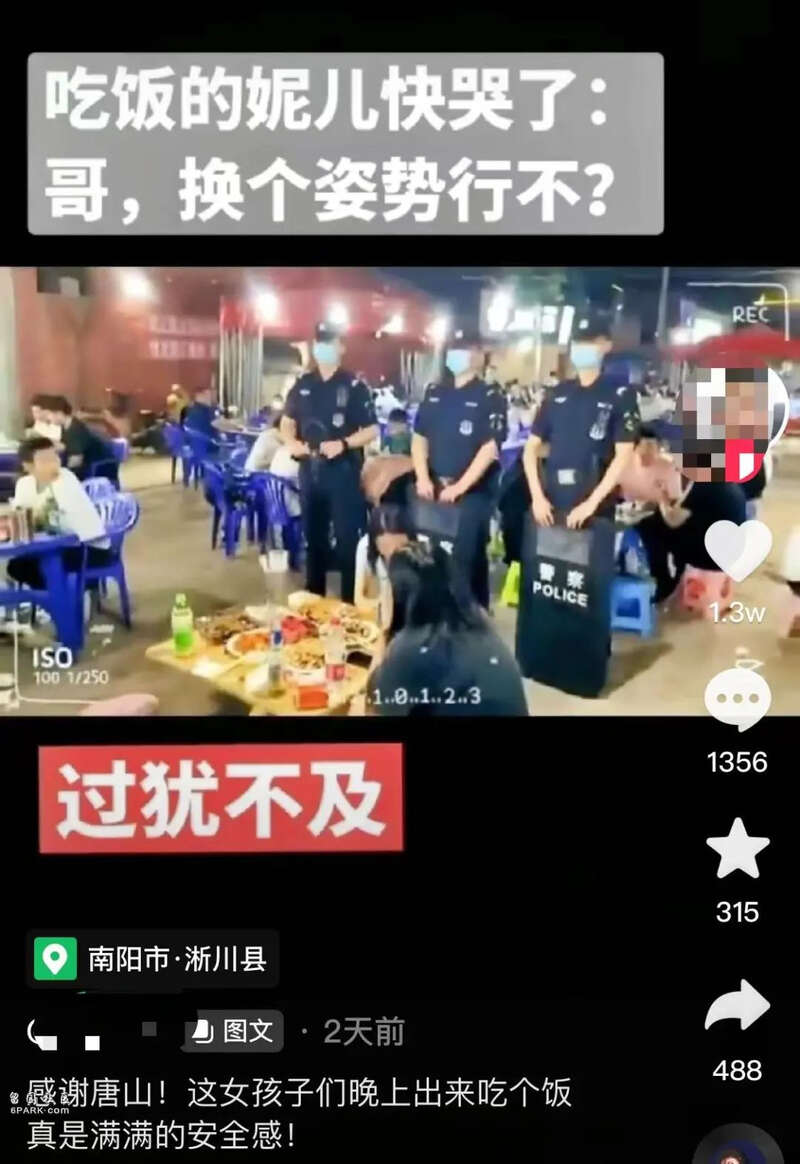
Task: Open the 南阳市·淅川县 location tag
Action: tap(153, 960)
